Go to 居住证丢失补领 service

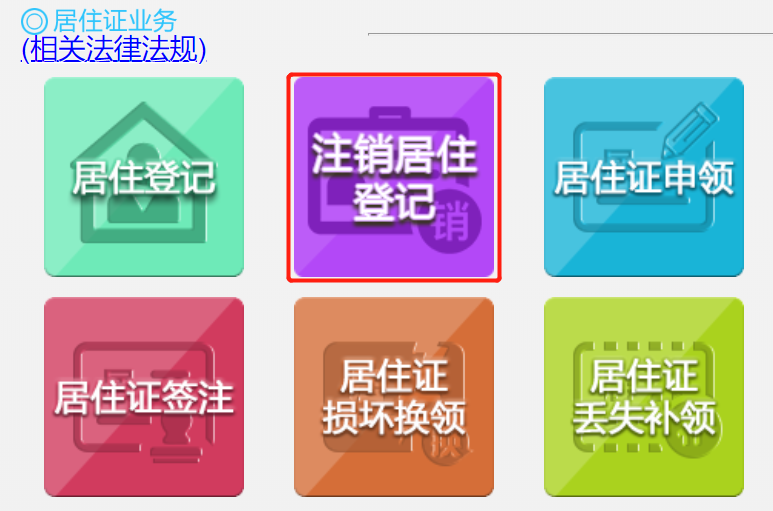[644, 396]
